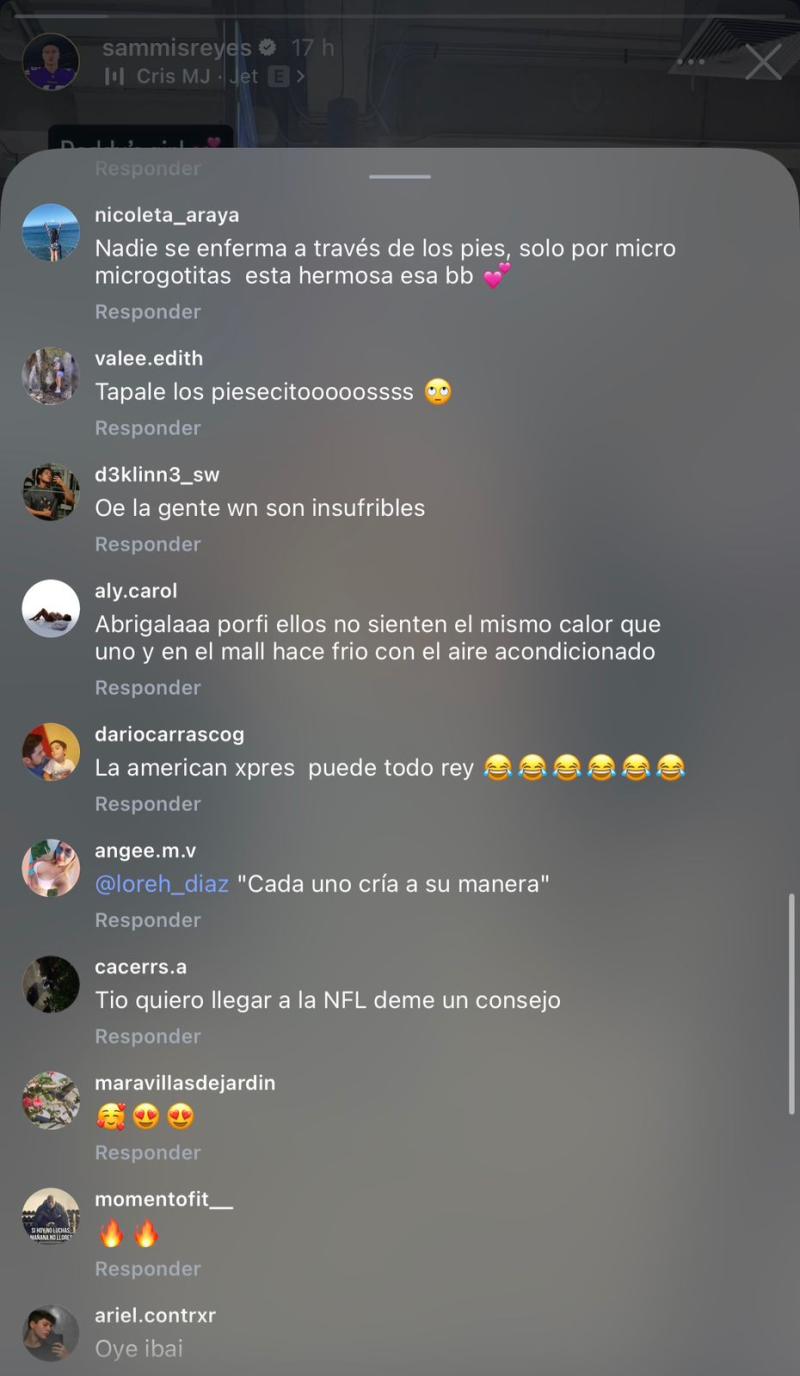Click Responder under valee.edith's comment

pyautogui.click(x=147, y=428)
